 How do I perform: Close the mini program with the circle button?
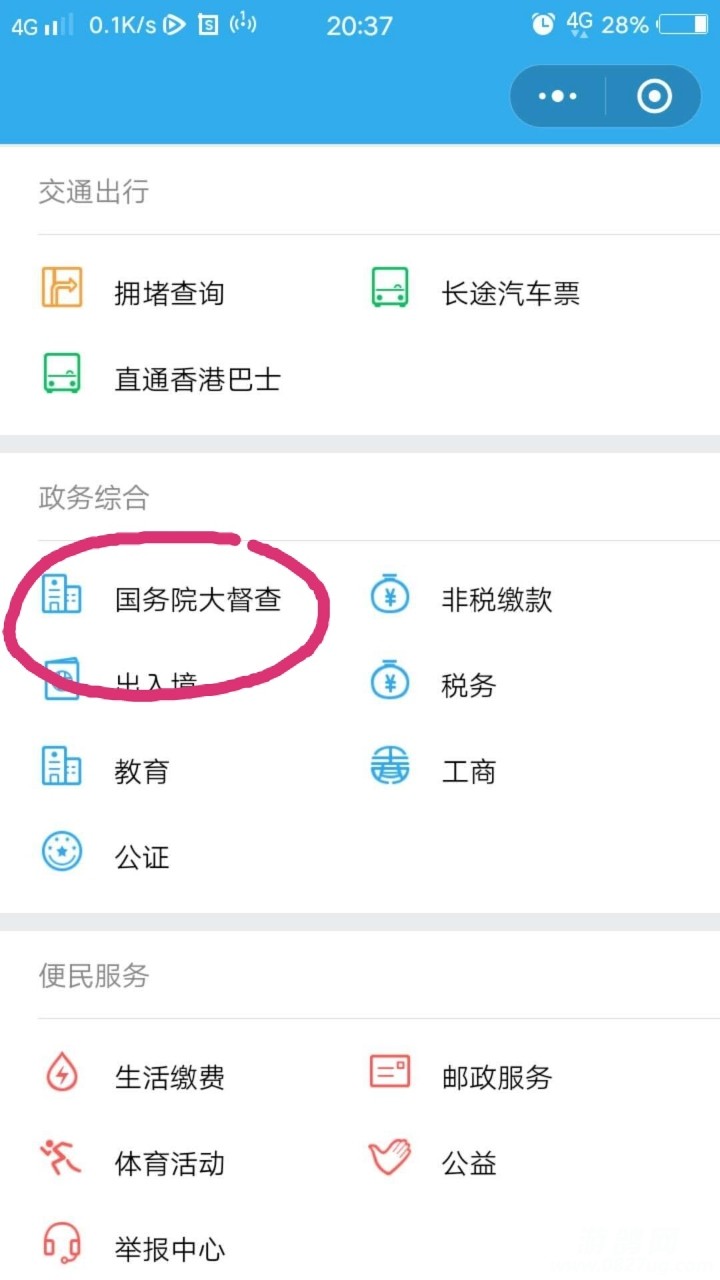654,97
